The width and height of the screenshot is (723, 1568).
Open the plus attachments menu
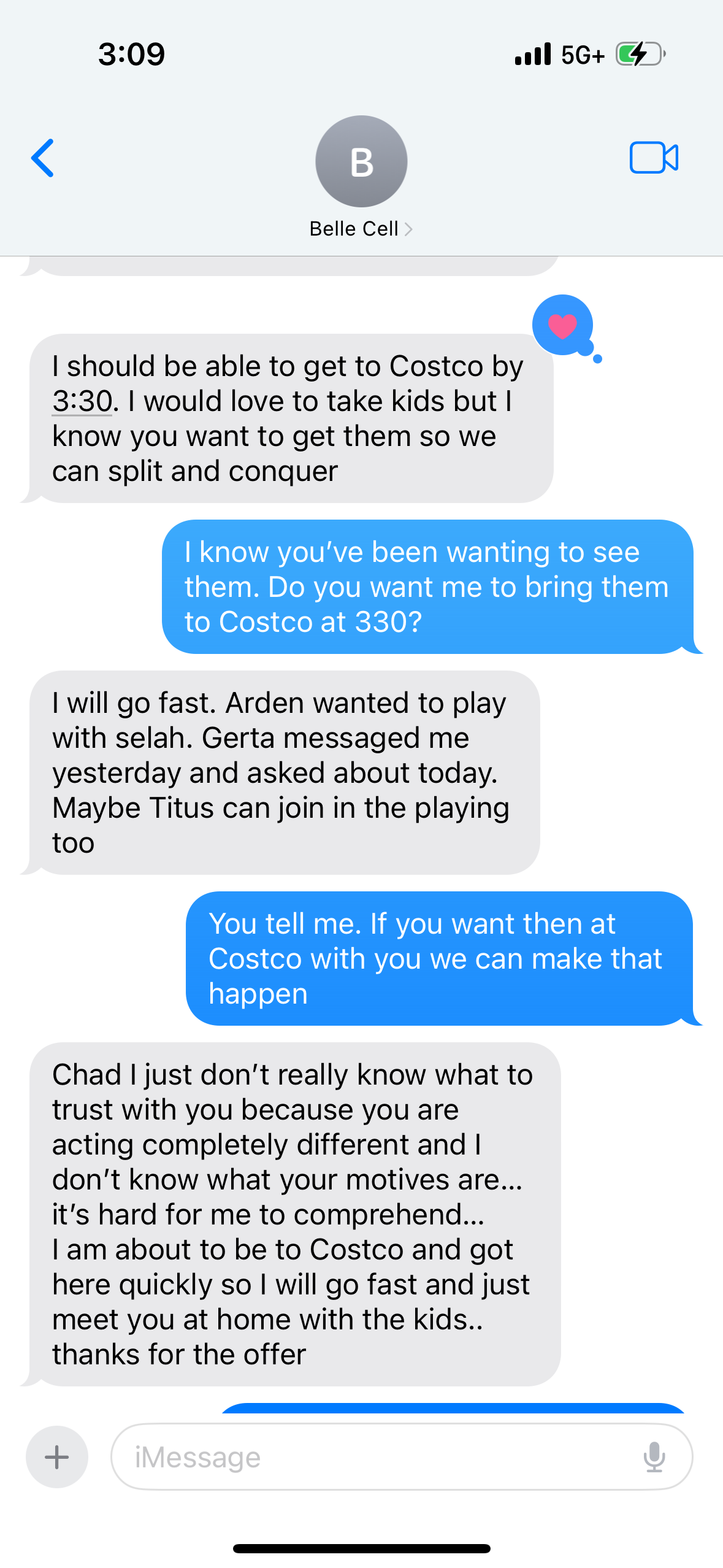pyautogui.click(x=57, y=1457)
